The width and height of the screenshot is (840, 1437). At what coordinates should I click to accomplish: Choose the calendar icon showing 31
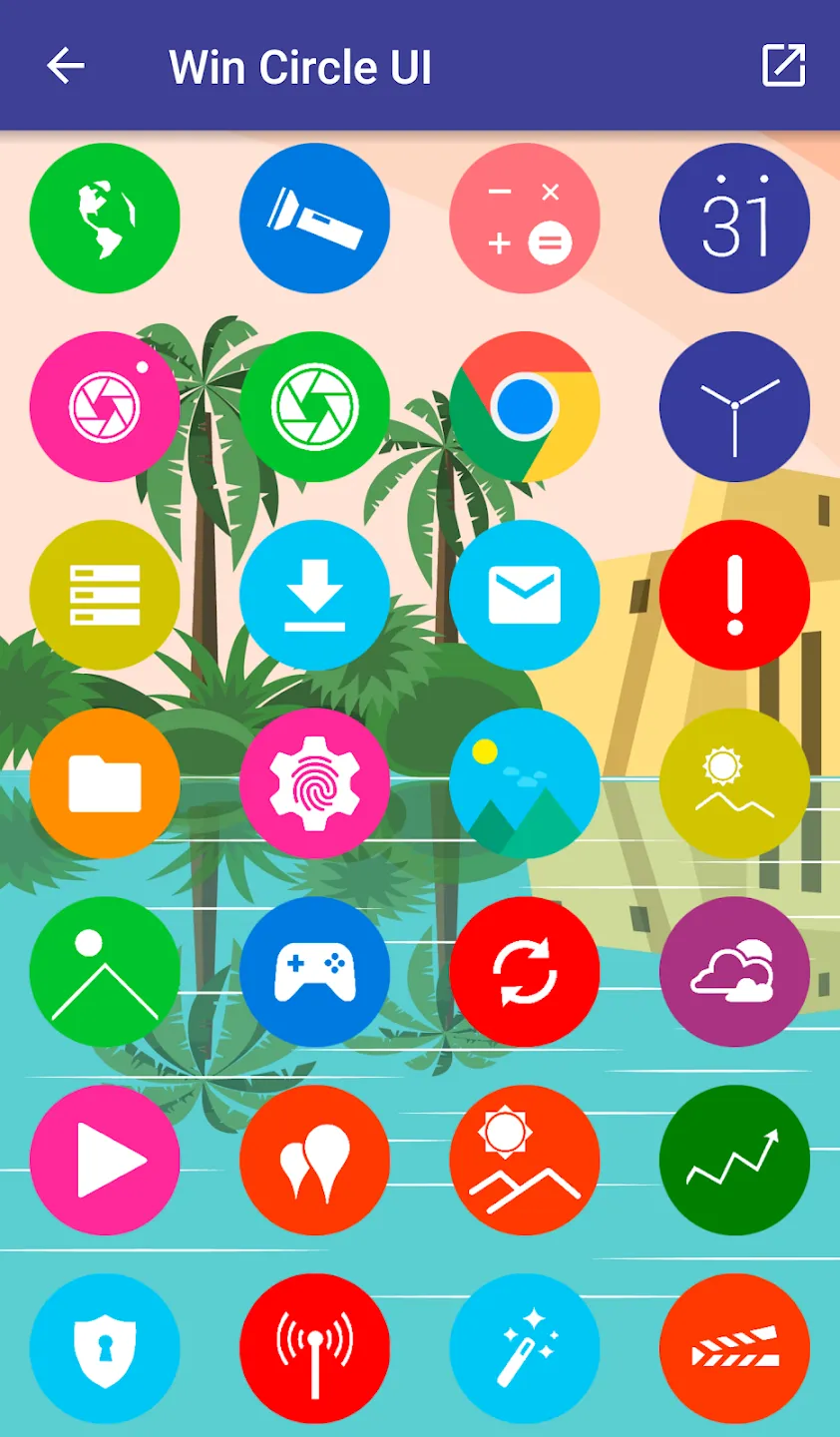point(734,219)
